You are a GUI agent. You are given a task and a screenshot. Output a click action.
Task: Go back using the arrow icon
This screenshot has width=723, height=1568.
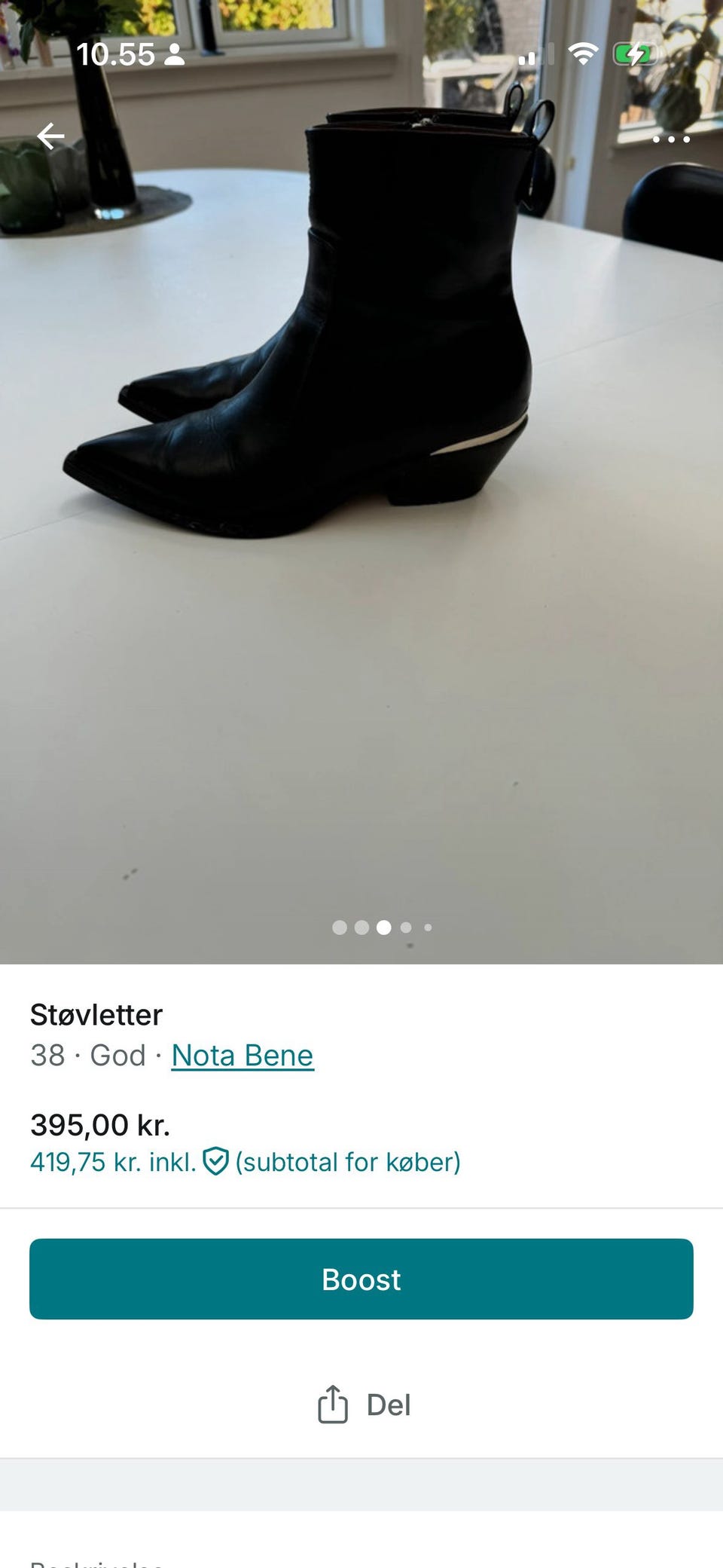[50, 136]
